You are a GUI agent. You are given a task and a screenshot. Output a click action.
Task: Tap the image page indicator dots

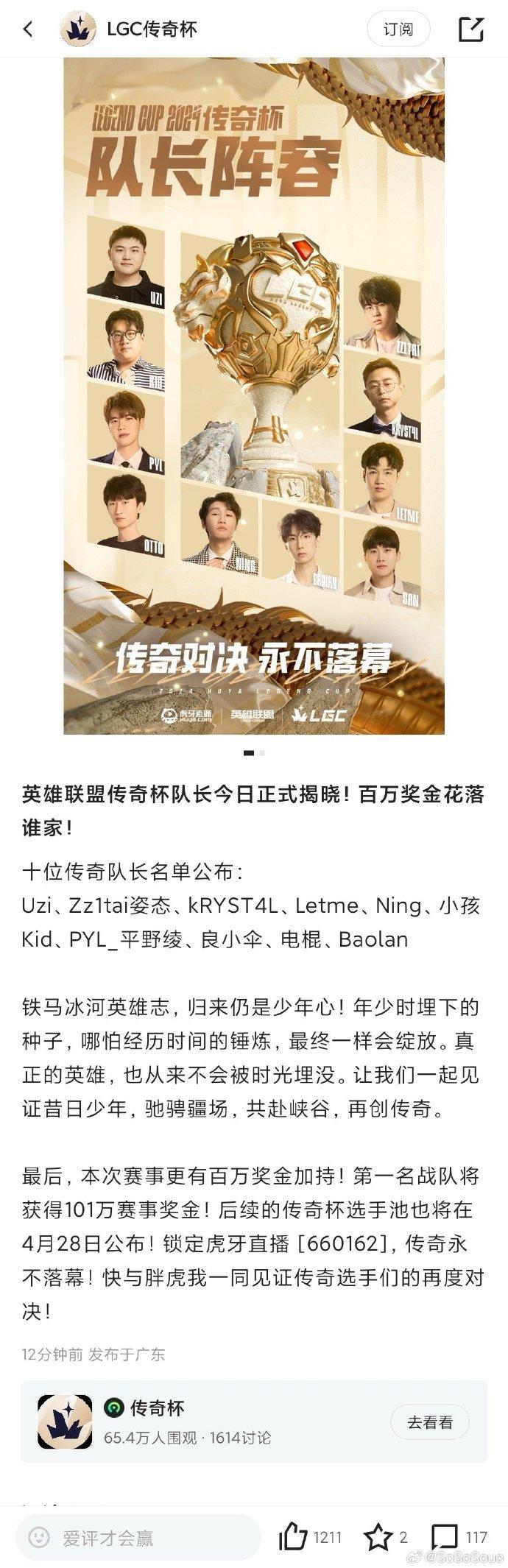(x=254, y=753)
